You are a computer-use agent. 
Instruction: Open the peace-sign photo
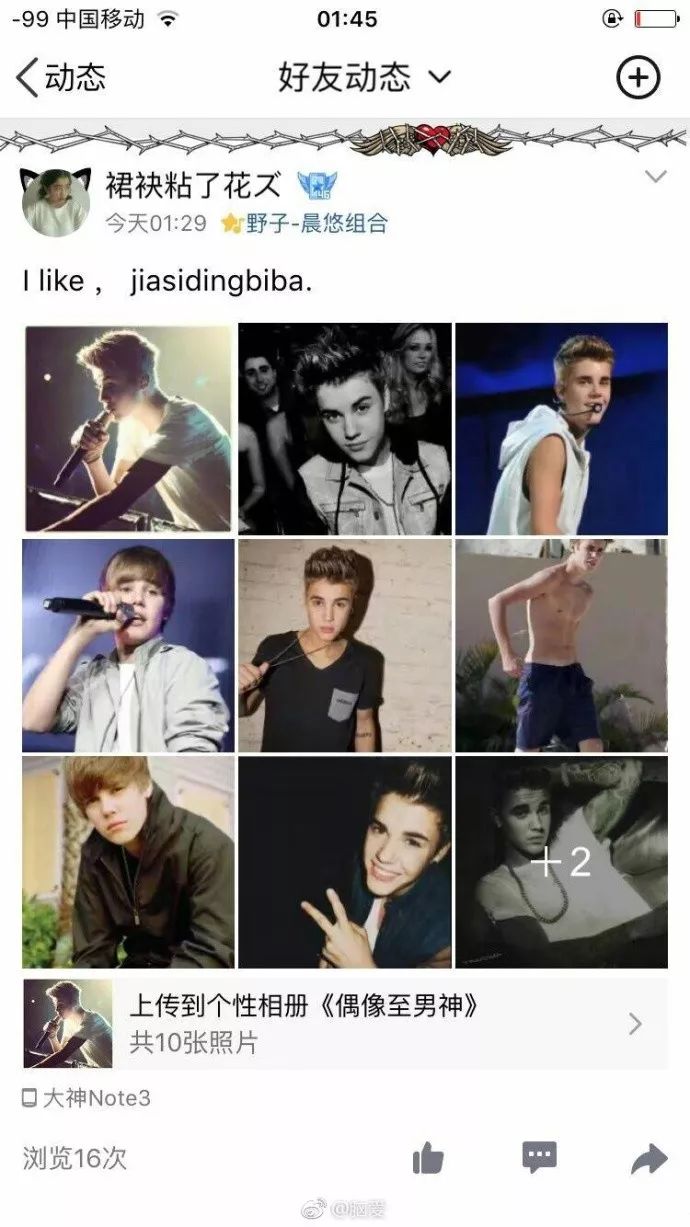click(x=345, y=861)
